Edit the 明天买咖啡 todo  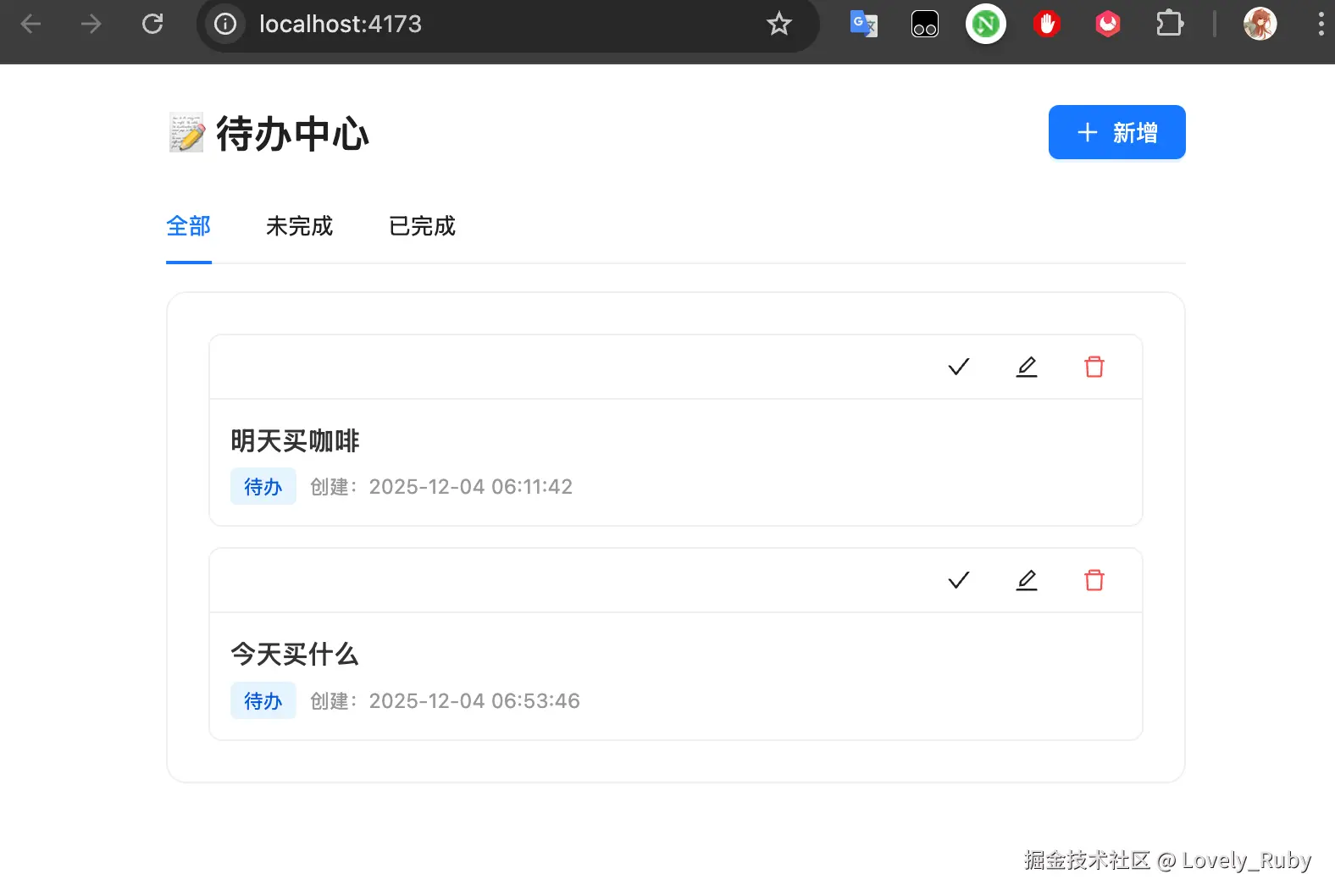[1026, 367]
